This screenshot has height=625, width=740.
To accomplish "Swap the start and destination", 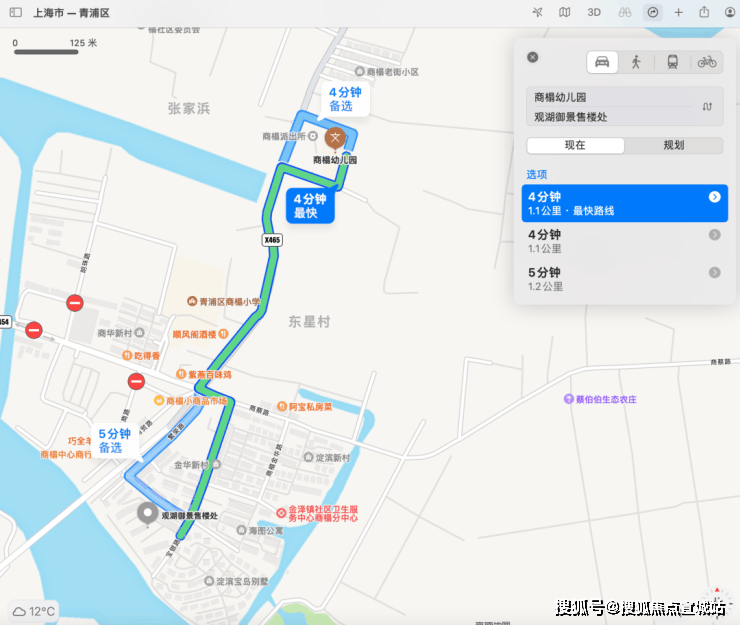I will pyautogui.click(x=707, y=106).
